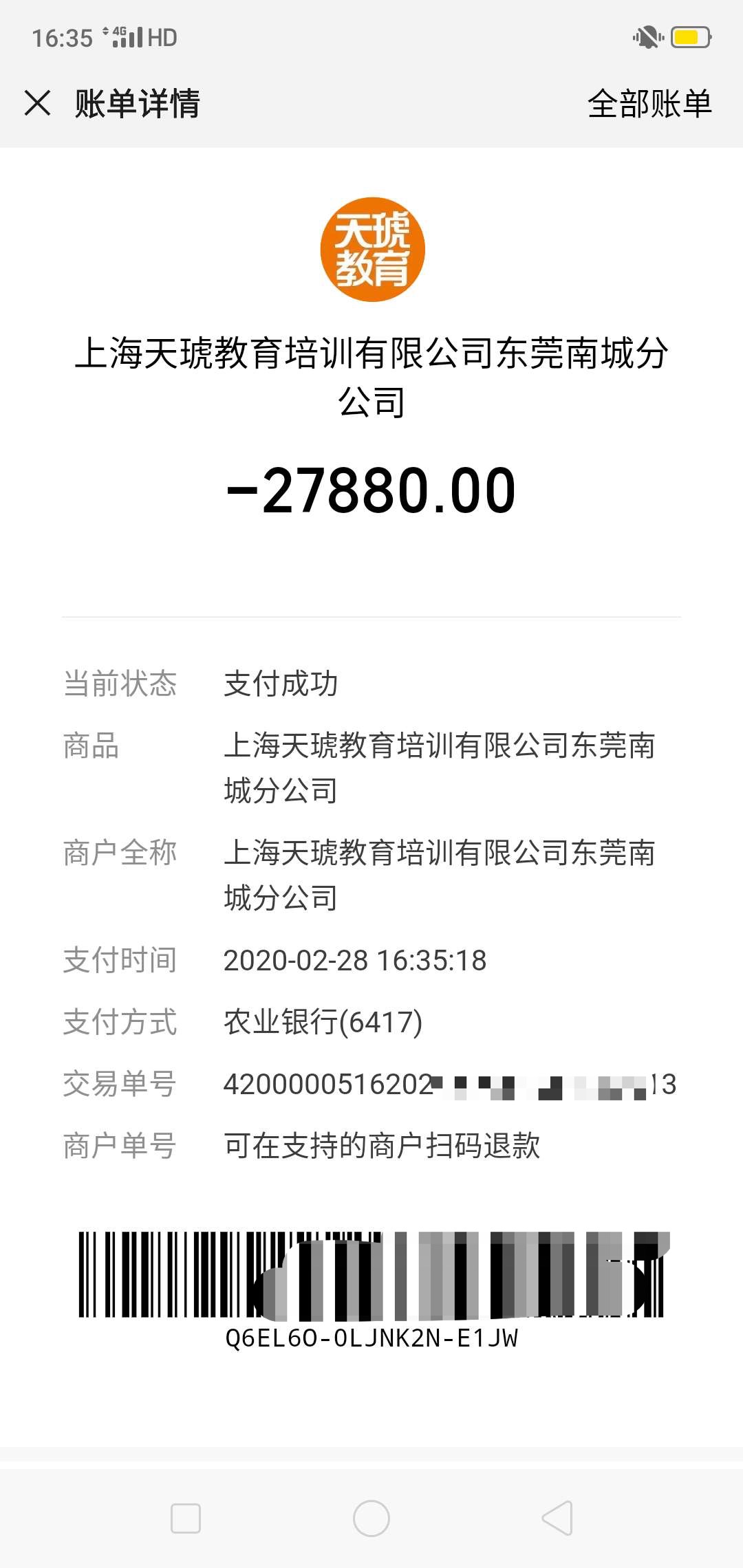This screenshot has width=743, height=1568.
Task: Tap the system back button
Action: coord(557,1518)
